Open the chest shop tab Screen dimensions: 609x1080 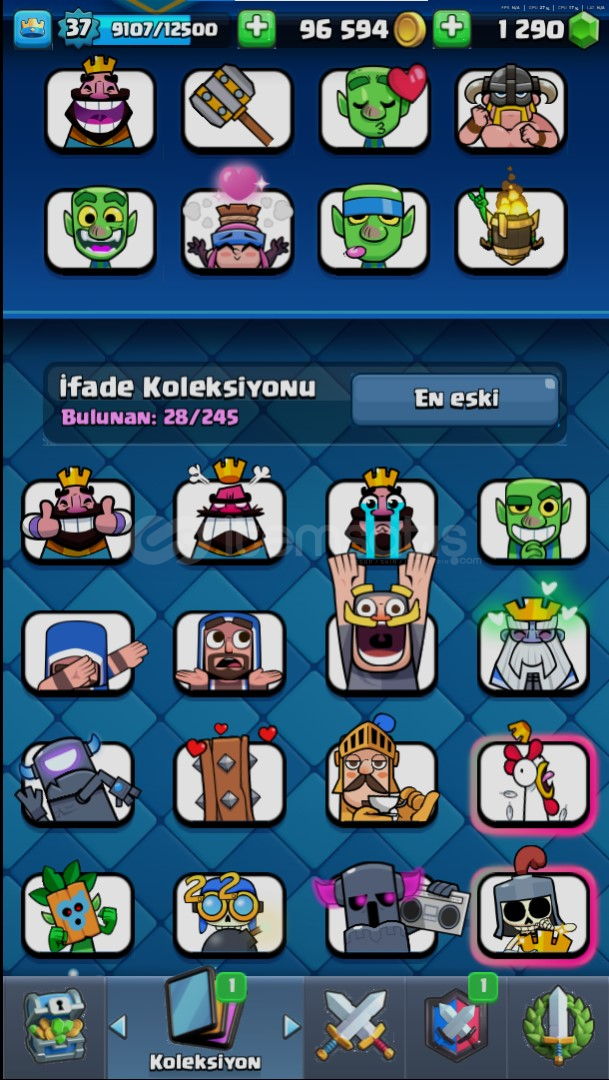(x=54, y=1026)
